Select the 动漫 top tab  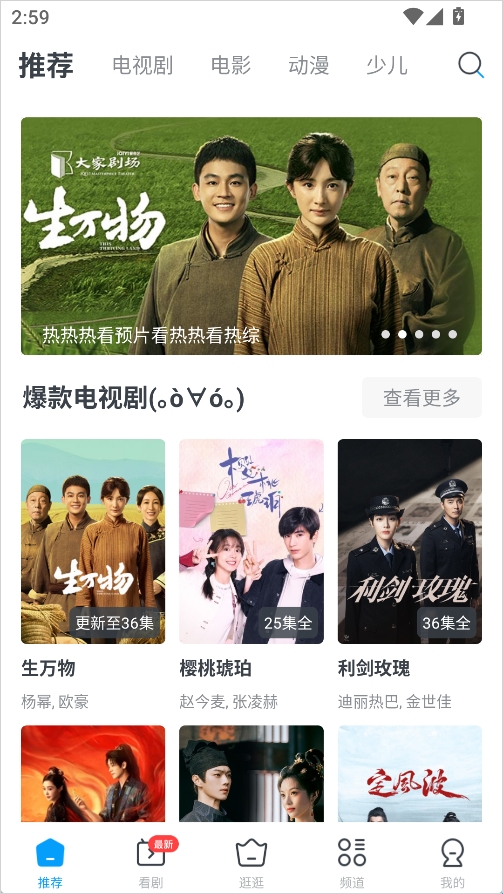(x=309, y=66)
